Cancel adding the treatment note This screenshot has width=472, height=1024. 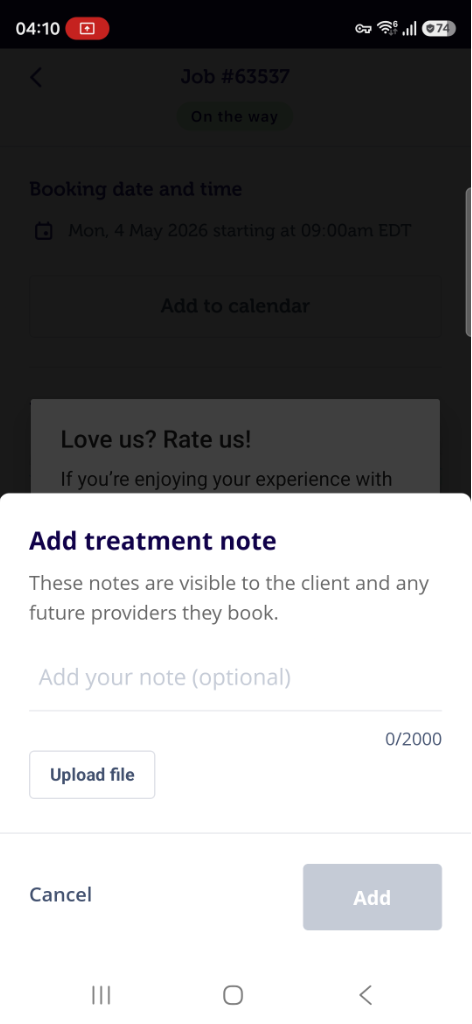[x=61, y=895]
